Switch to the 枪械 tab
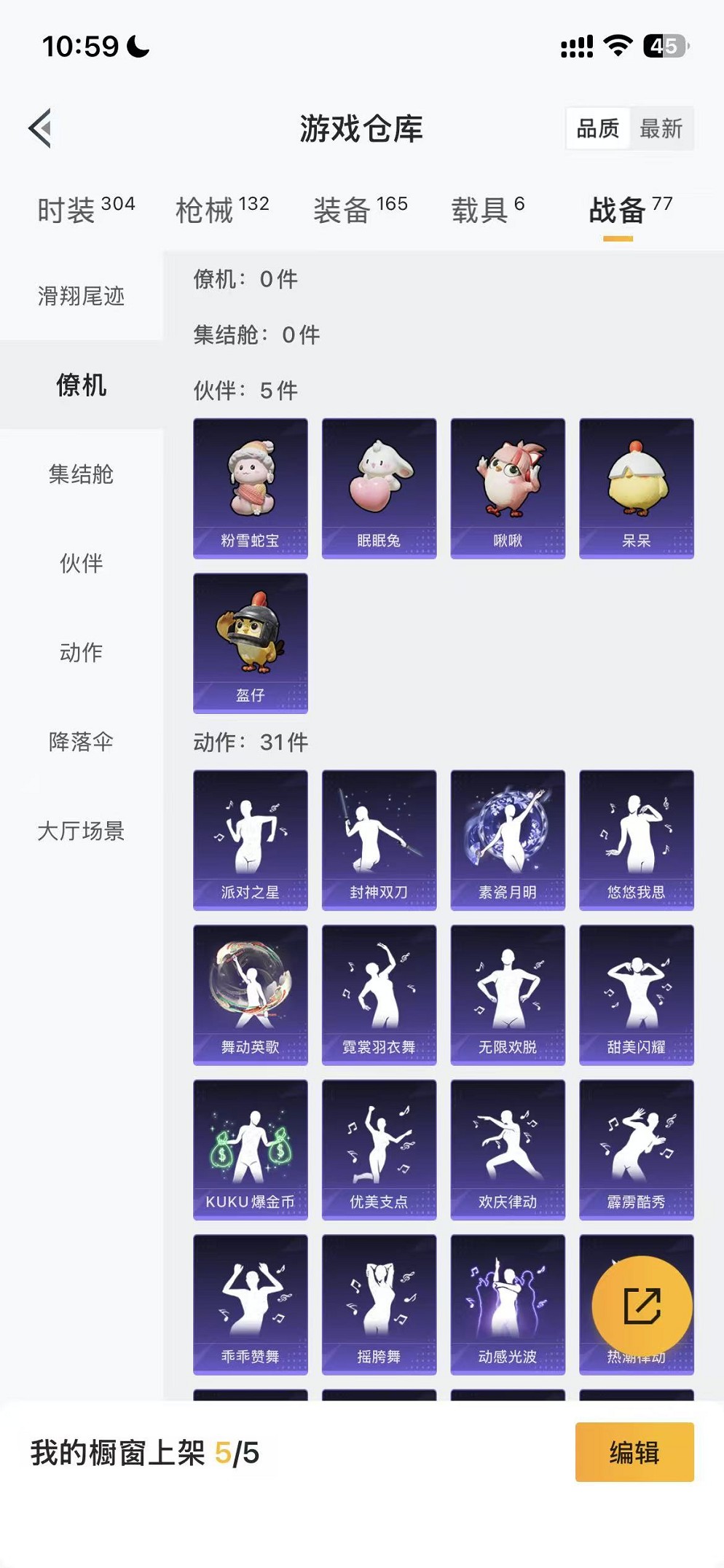 point(222,210)
